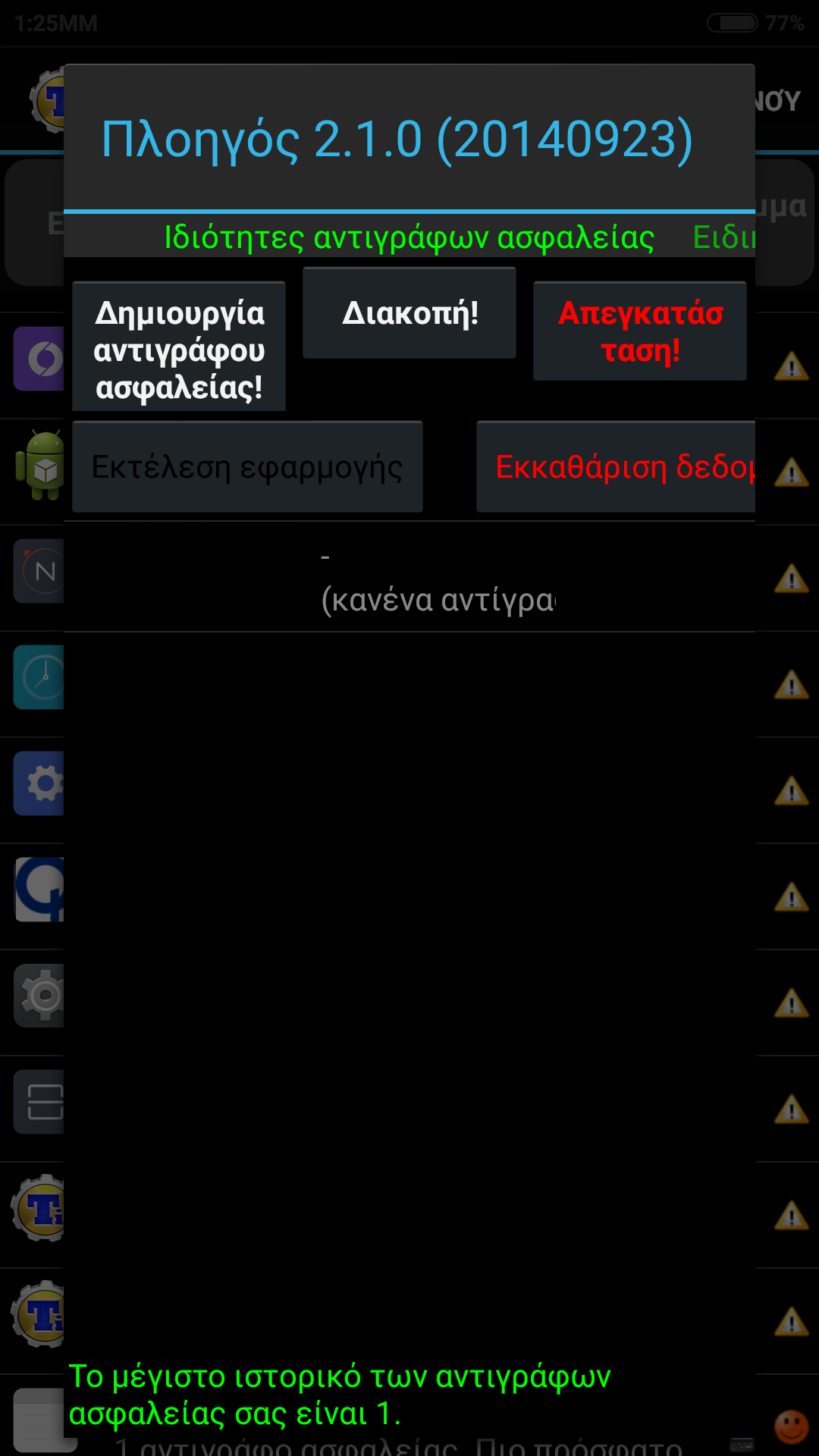Open the Ιδιότητες αντιγράφων ασφαλείας tab

[x=409, y=238]
